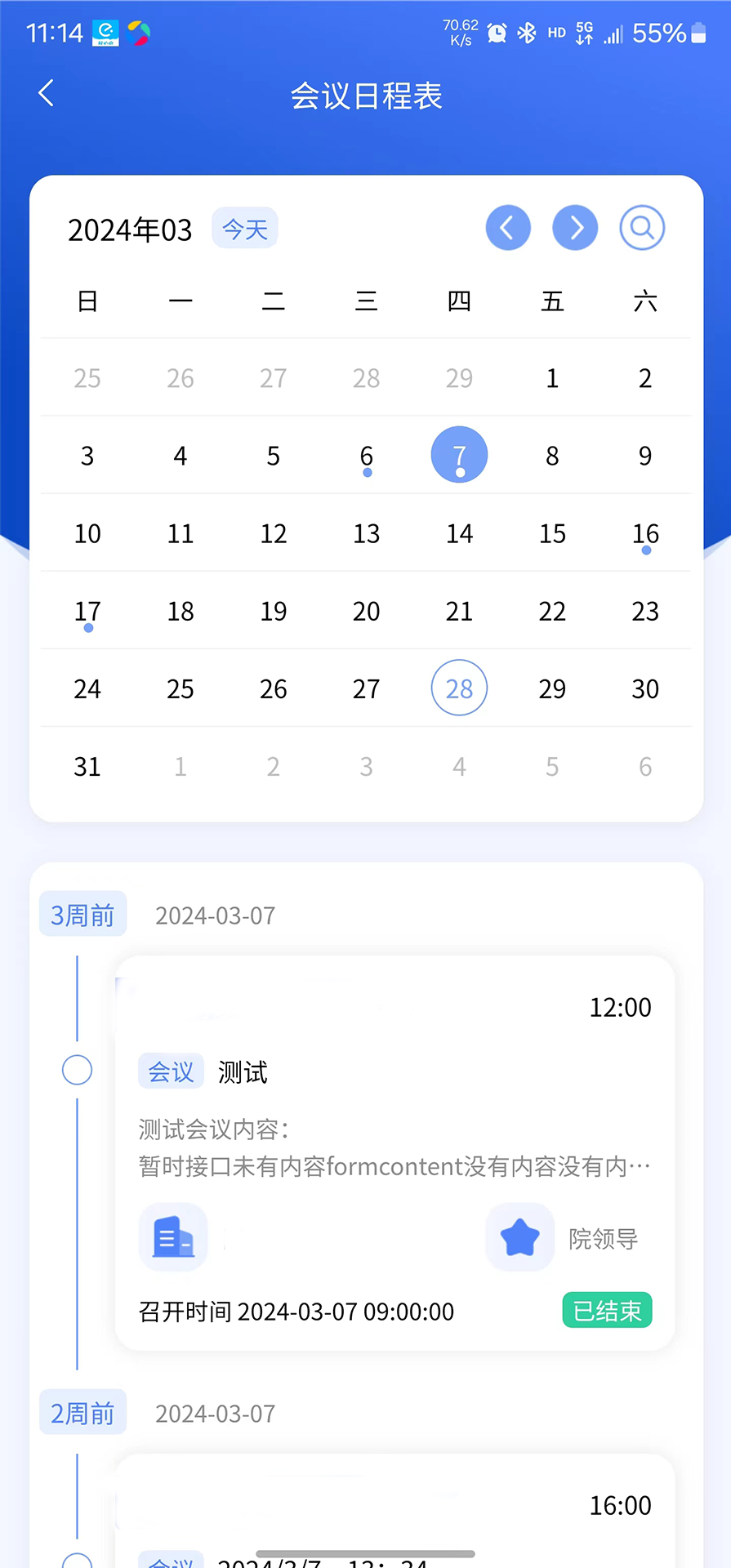Tap the 已结束 status badge
This screenshot has width=731, height=1568.
(607, 1310)
